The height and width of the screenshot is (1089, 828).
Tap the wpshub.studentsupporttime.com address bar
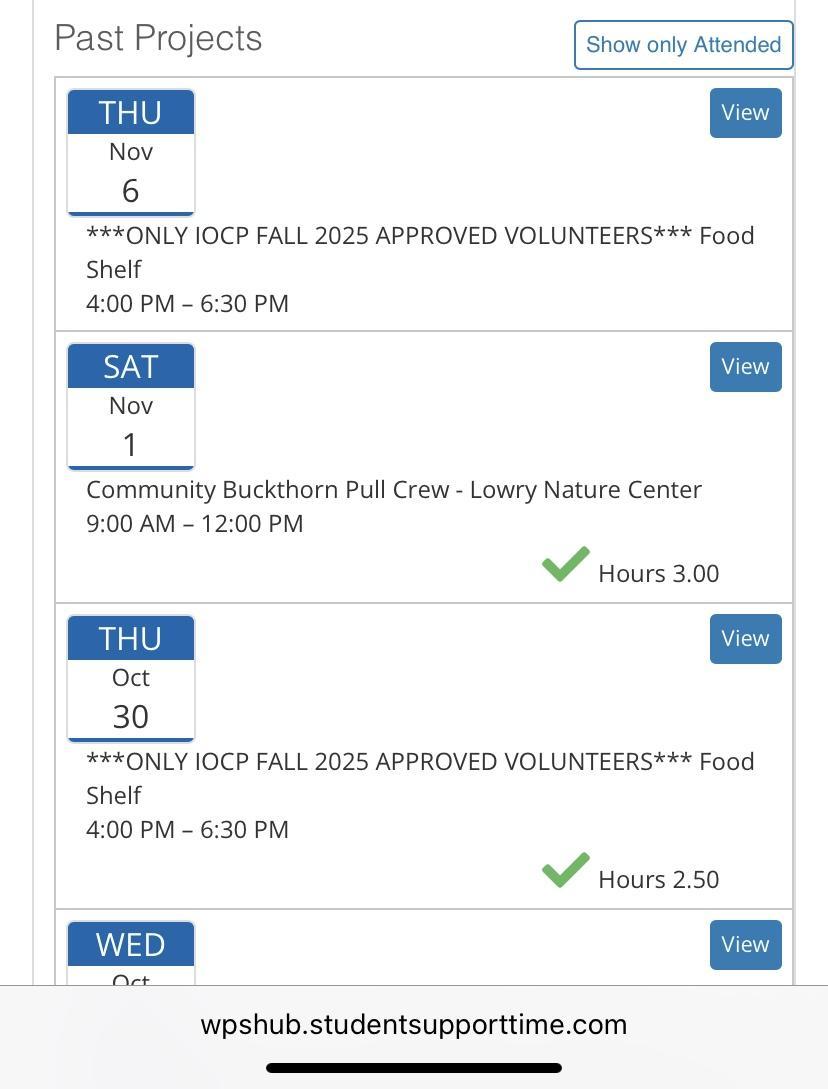(413, 1025)
